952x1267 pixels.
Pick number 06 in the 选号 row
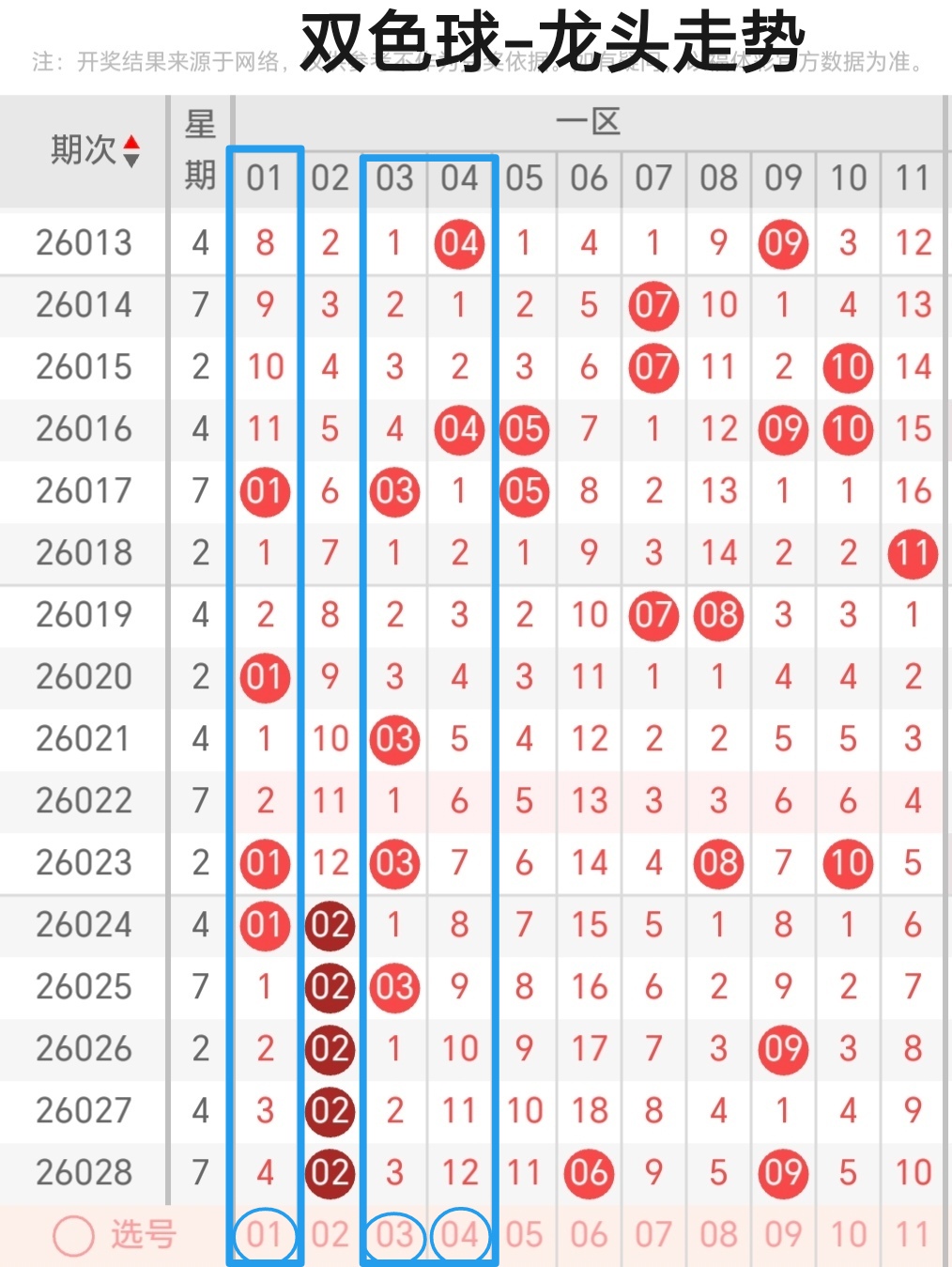(x=589, y=1235)
